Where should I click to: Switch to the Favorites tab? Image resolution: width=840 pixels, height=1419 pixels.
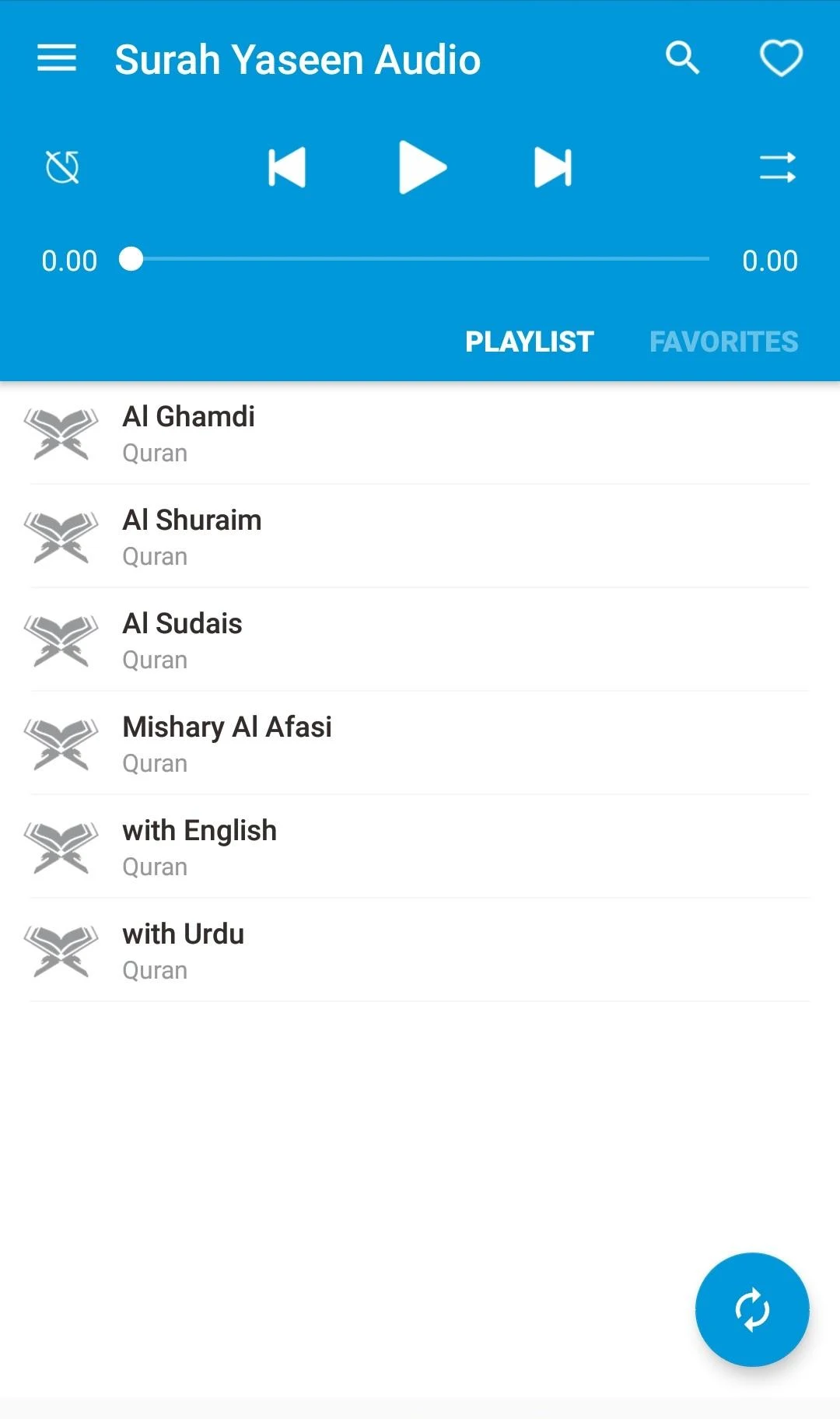point(723,342)
